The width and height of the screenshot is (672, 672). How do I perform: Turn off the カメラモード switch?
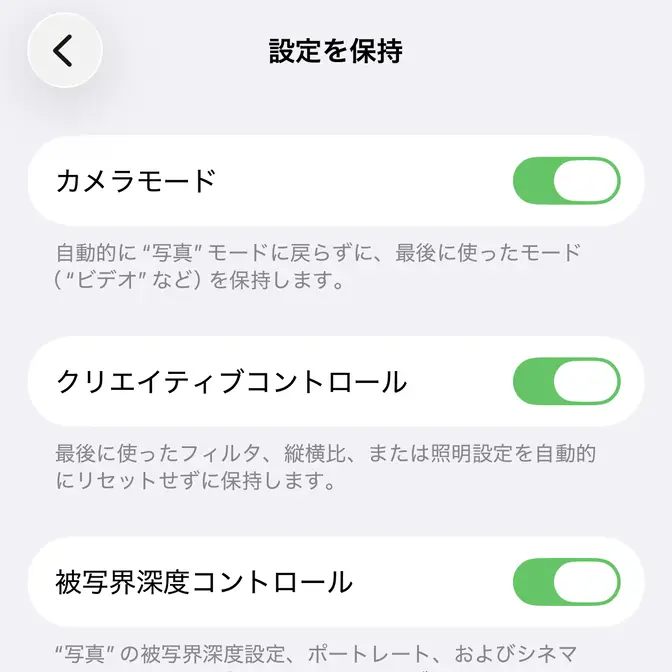click(566, 181)
